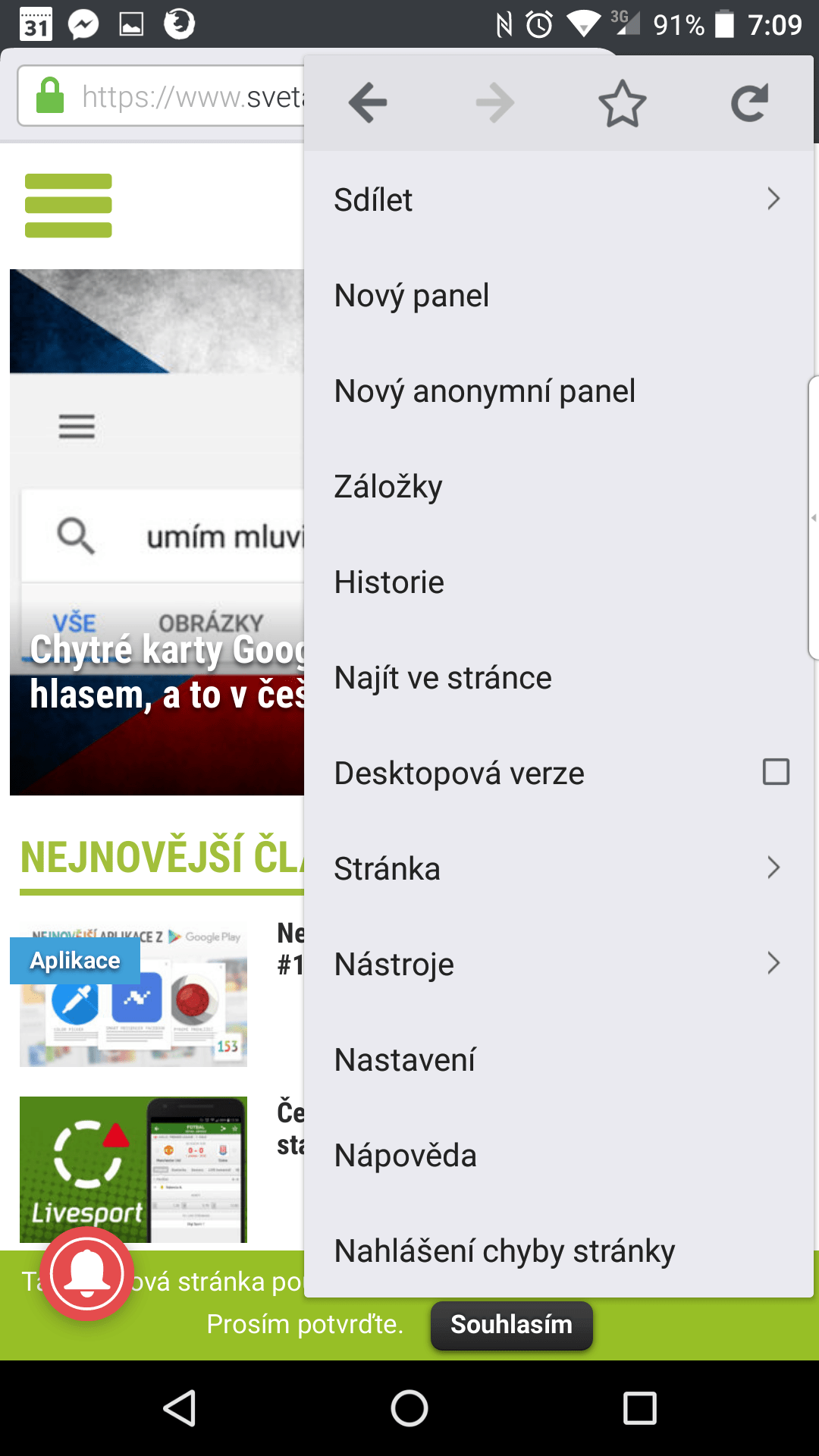
Task: Enable the Desktopová verze checkbox
Action: pos(776,772)
